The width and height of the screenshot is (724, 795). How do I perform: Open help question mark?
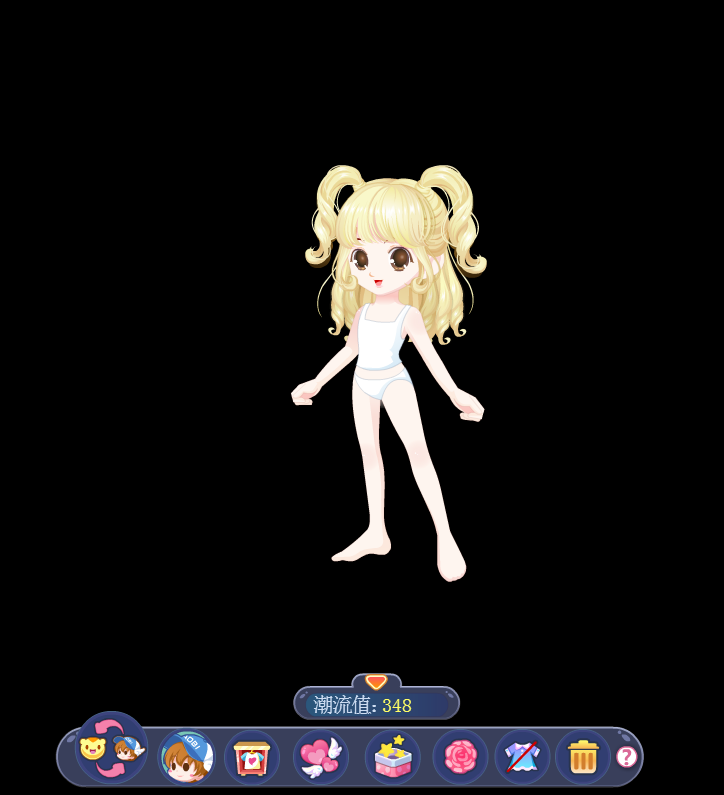pos(627,757)
